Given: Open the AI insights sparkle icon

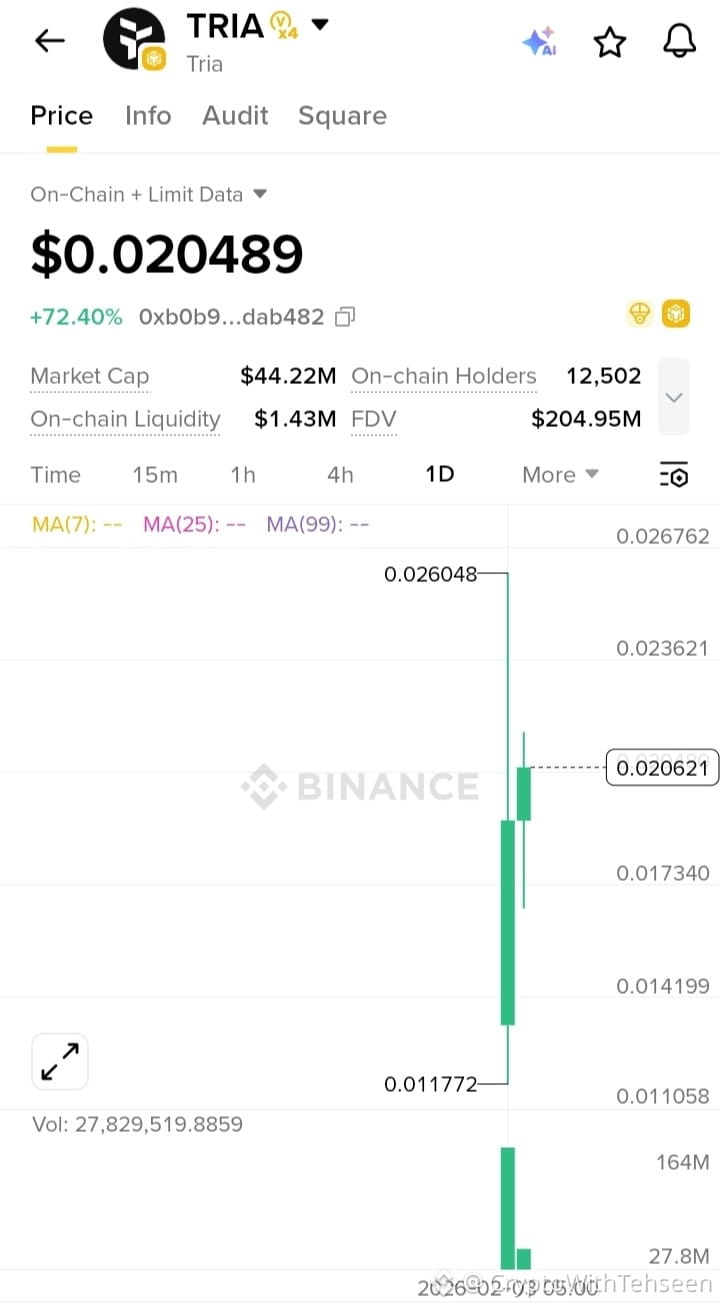Looking at the screenshot, I should pyautogui.click(x=539, y=42).
